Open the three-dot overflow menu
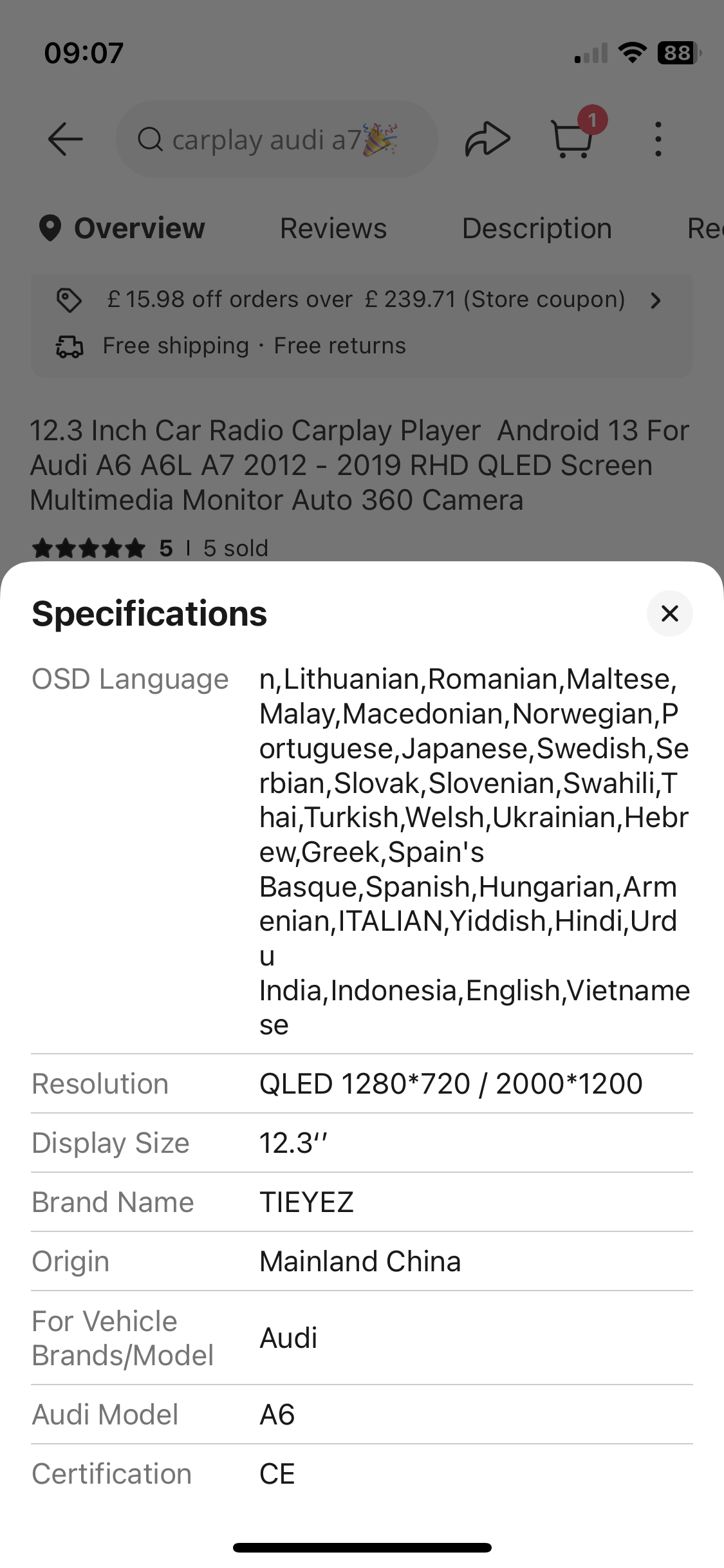The image size is (724, 1568). (x=658, y=139)
